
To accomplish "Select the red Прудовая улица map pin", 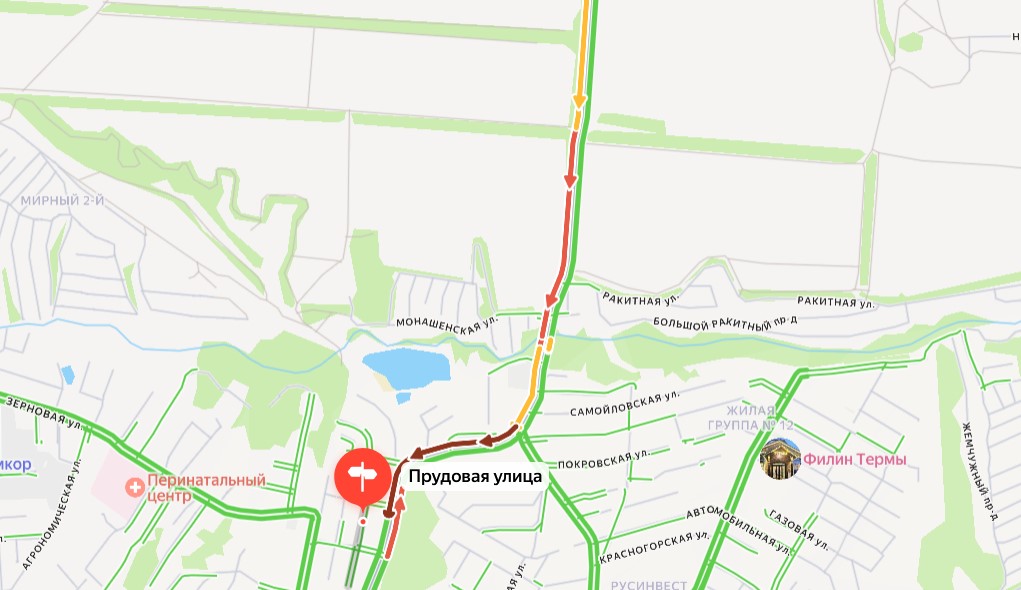I will pos(363,477).
